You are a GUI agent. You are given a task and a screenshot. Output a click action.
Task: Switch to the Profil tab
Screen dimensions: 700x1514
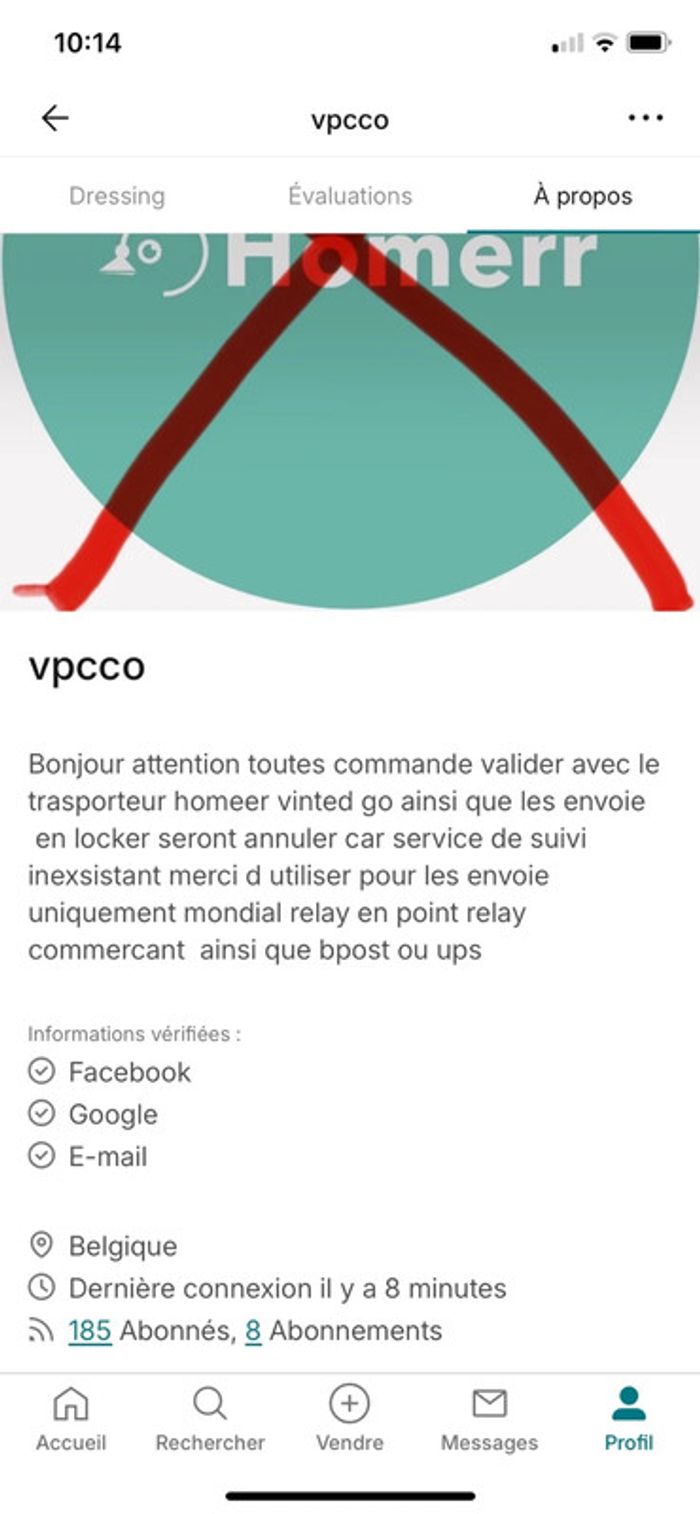point(629,1419)
